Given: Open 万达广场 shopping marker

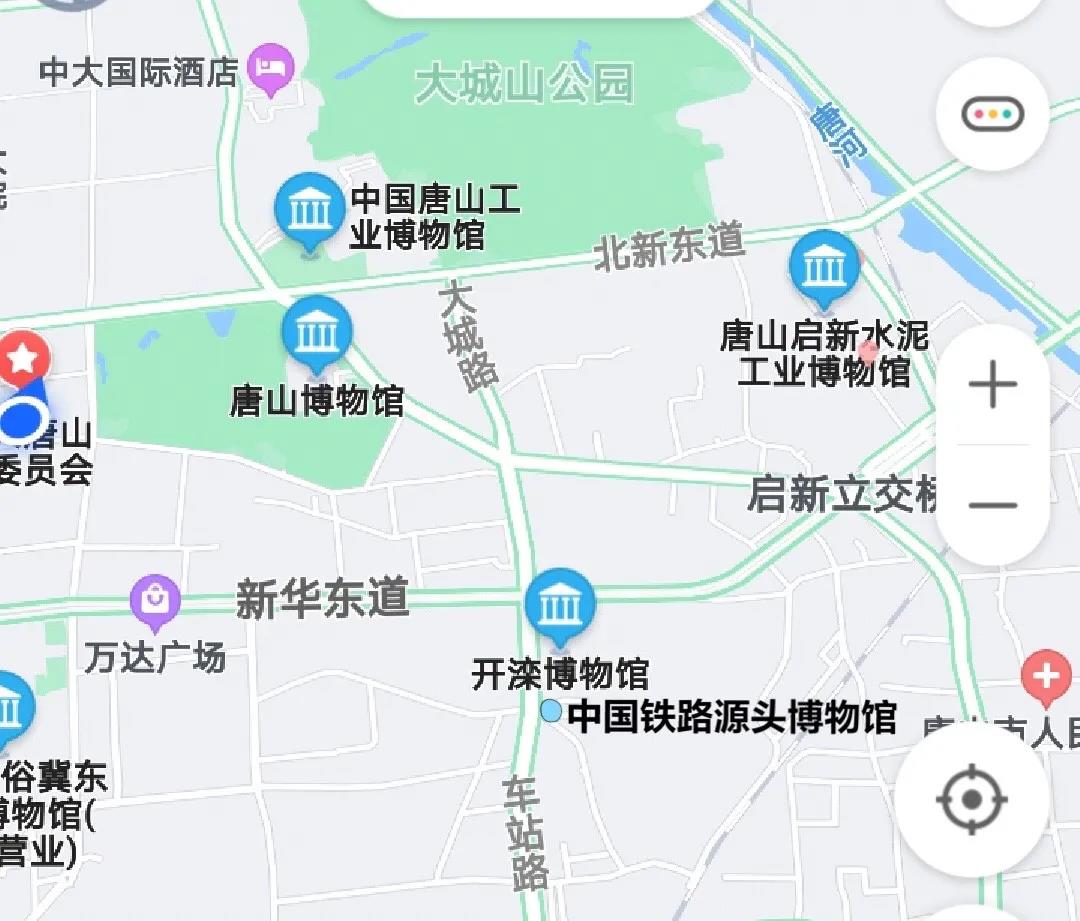Looking at the screenshot, I should (x=155, y=599).
